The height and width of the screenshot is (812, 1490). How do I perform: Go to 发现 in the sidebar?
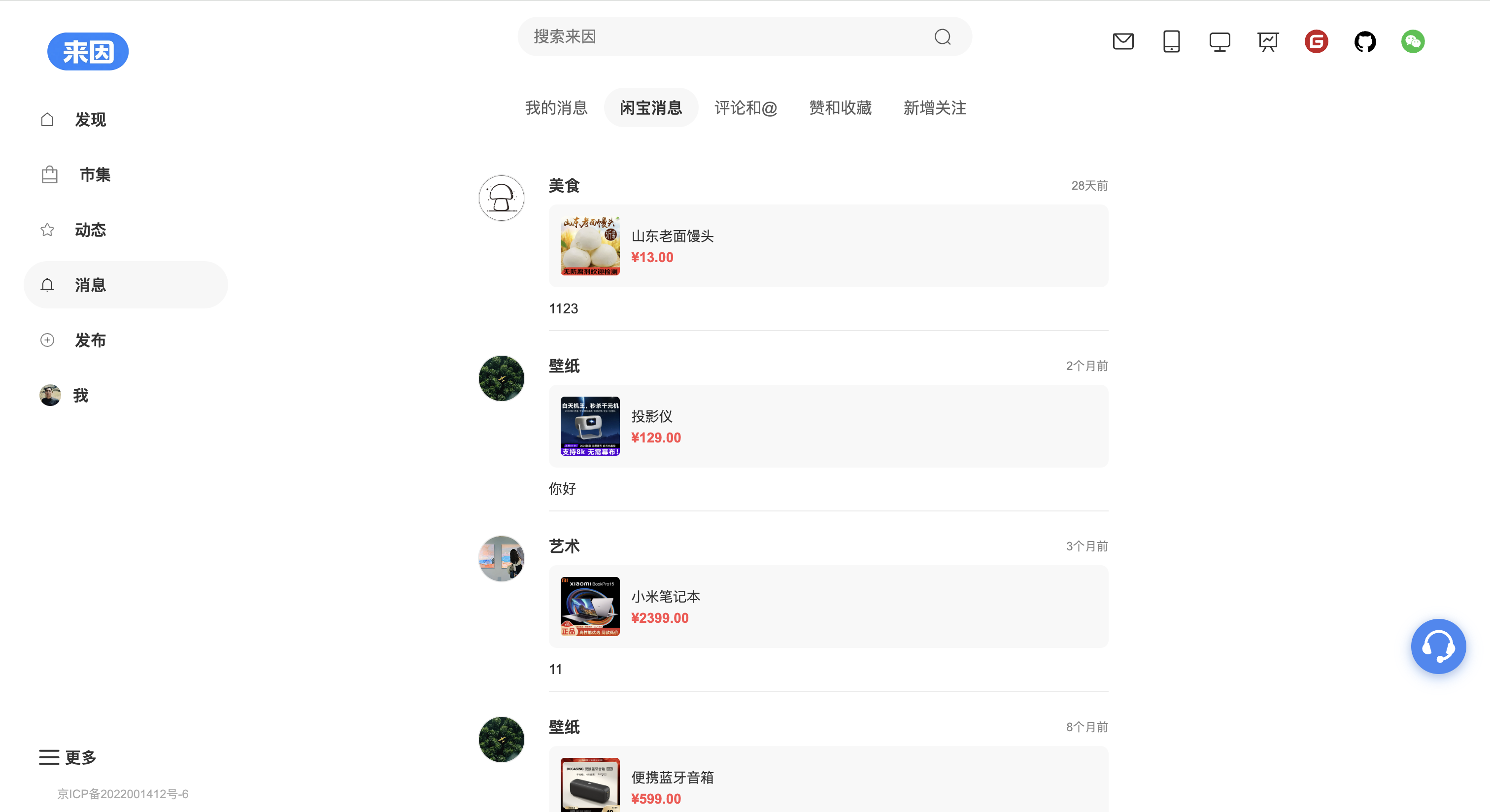click(90, 120)
